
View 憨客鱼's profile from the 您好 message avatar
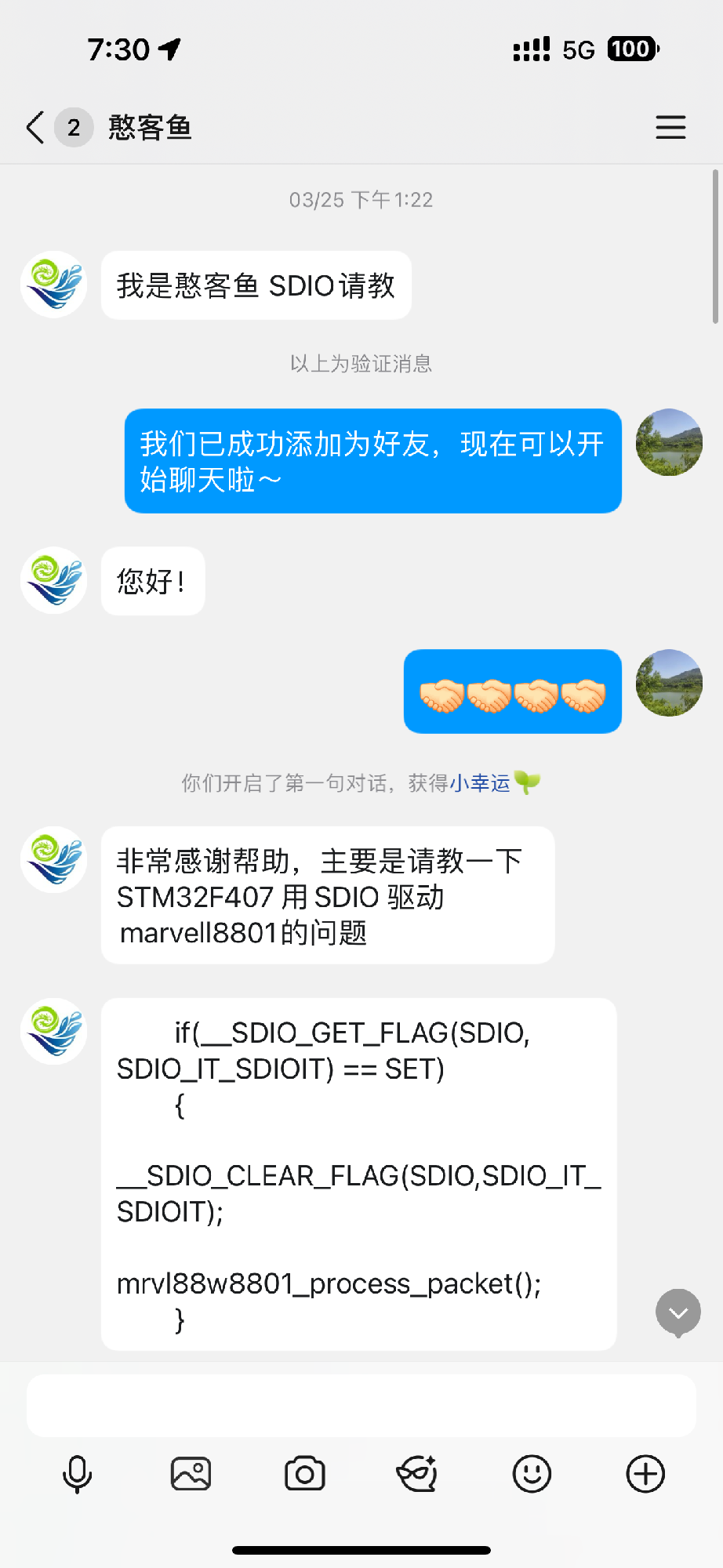coord(53,580)
